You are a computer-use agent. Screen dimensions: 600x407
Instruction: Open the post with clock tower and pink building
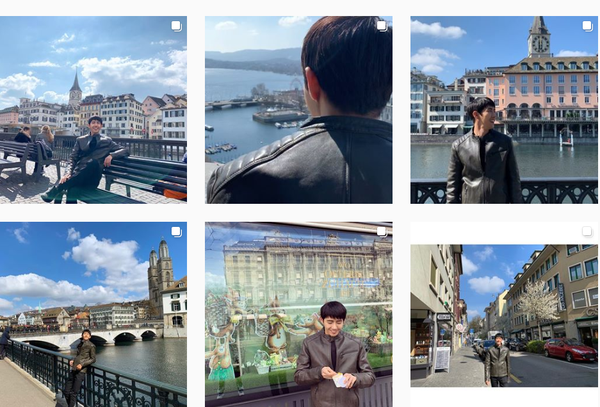(504, 110)
